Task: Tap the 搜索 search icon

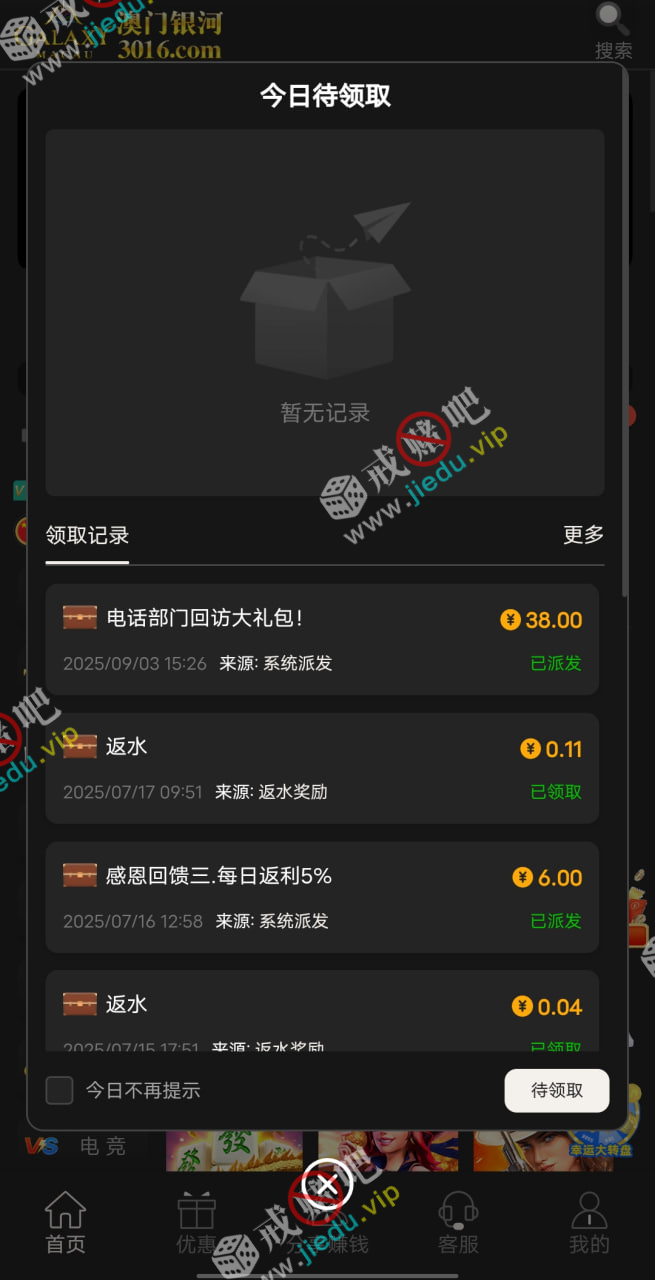Action: pyautogui.click(x=613, y=30)
